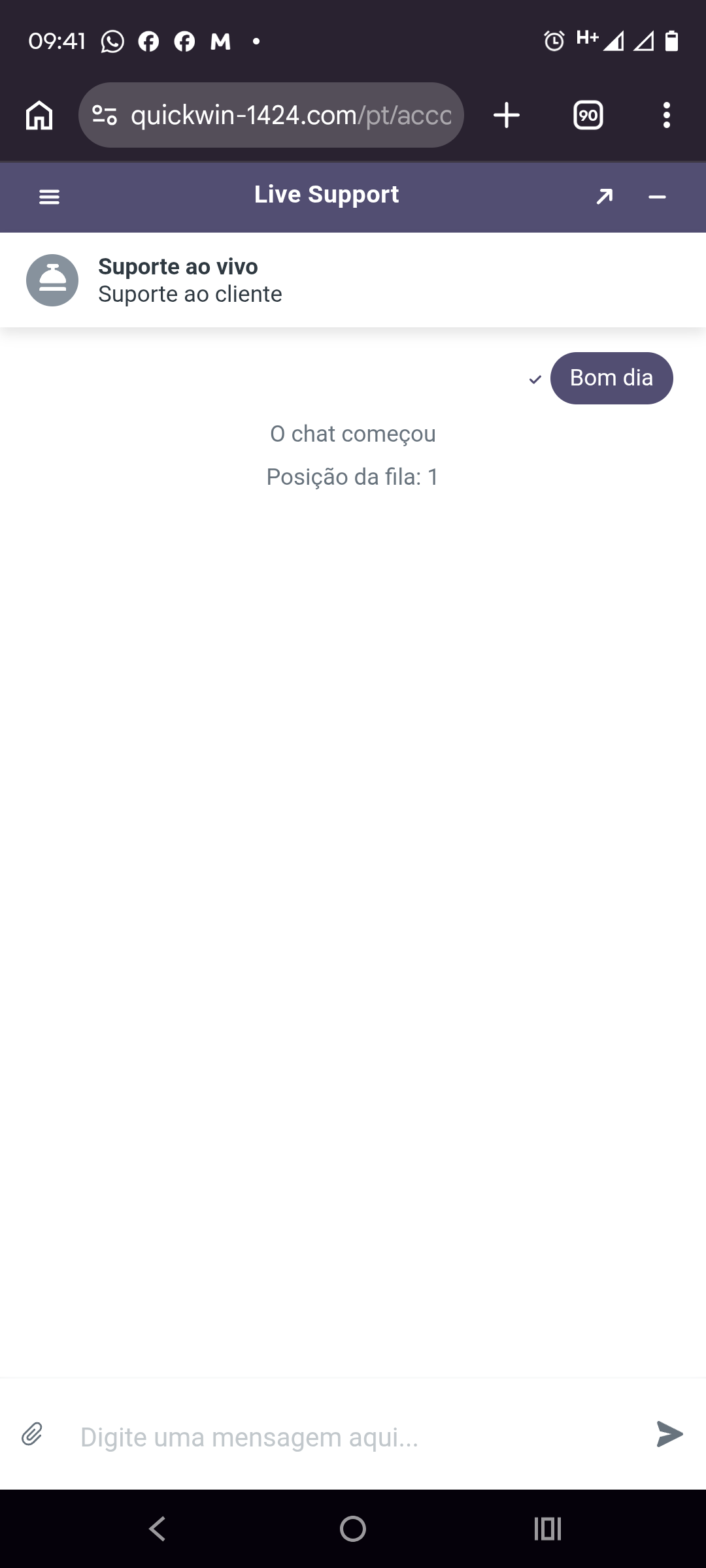Open a new browser tab
This screenshot has width=706, height=1568.
coord(507,116)
